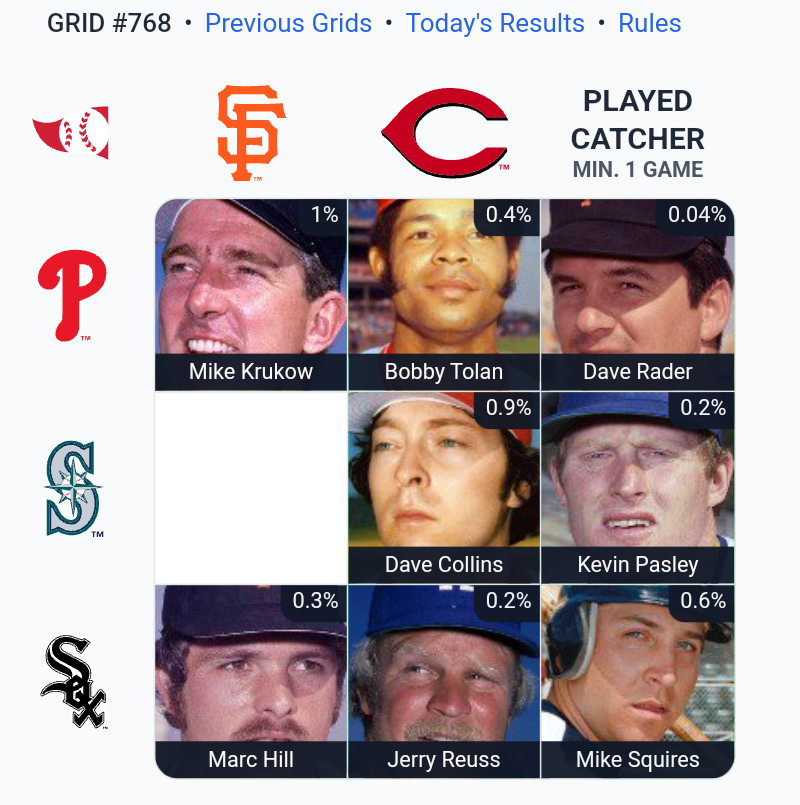Open the Dave Collins cell
This screenshot has width=800, height=805.
point(444,488)
